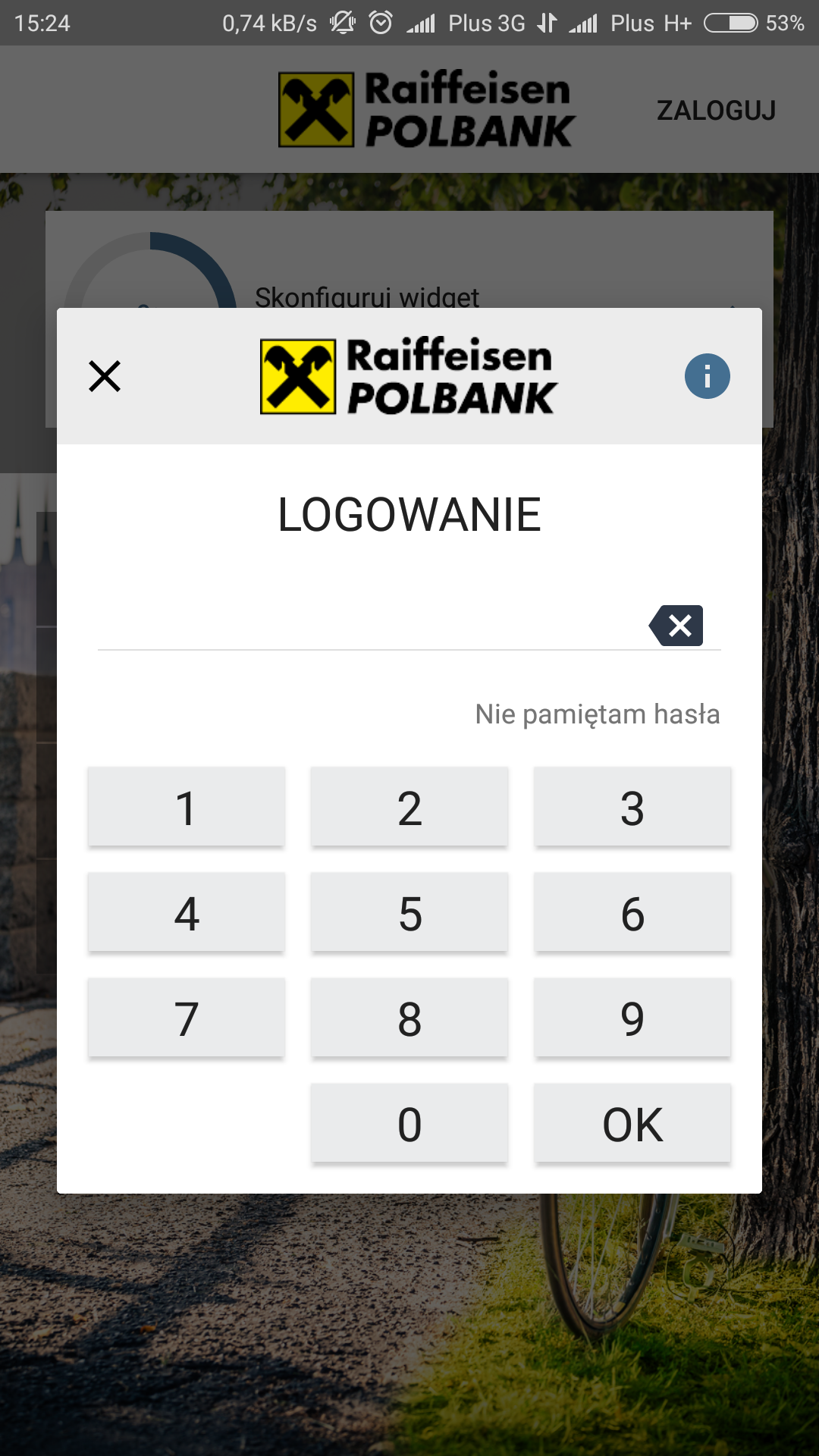
Task: Enter digit 8 on the keypad
Action: click(409, 1018)
